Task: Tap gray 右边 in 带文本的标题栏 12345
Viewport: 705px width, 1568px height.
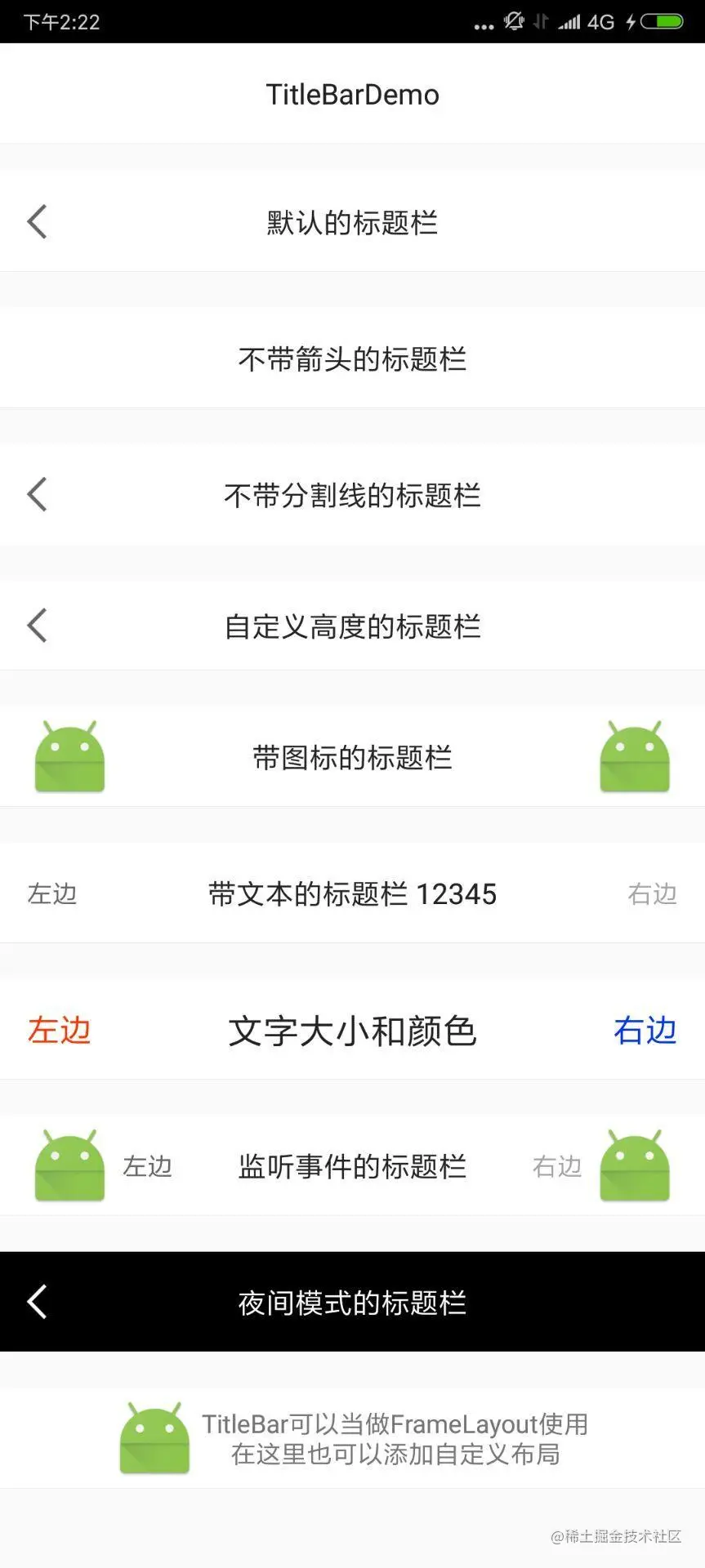Action: pyautogui.click(x=652, y=893)
